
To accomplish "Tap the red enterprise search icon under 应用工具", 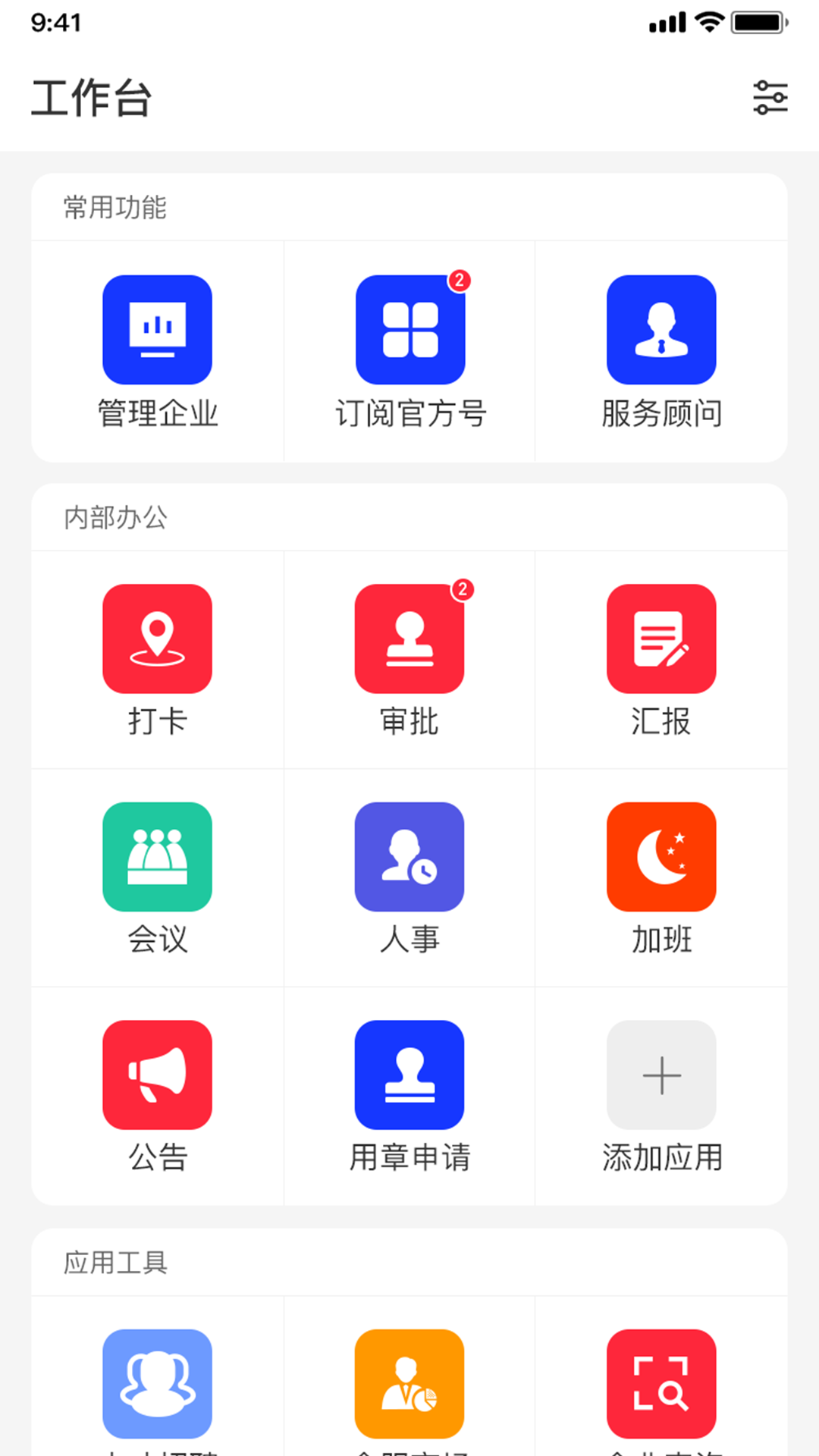I will click(x=661, y=1382).
